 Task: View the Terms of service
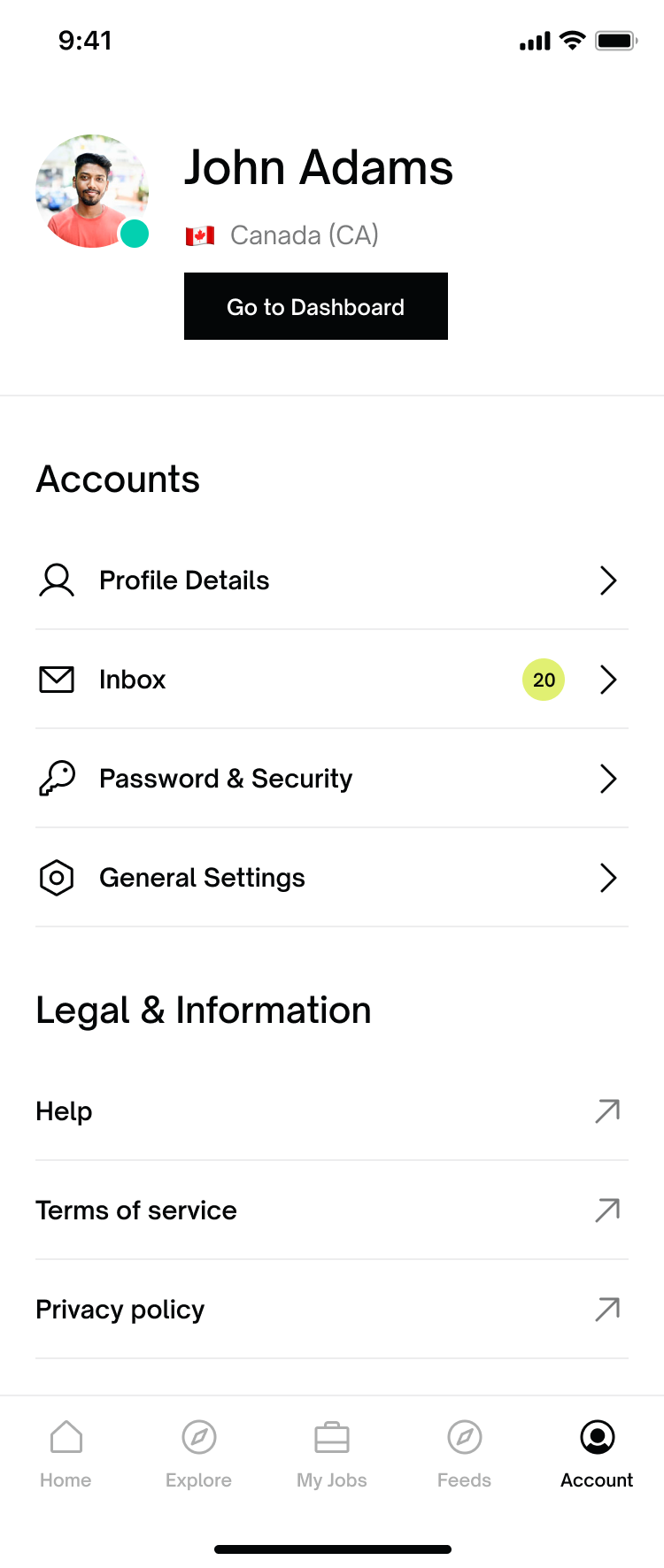point(331,1211)
